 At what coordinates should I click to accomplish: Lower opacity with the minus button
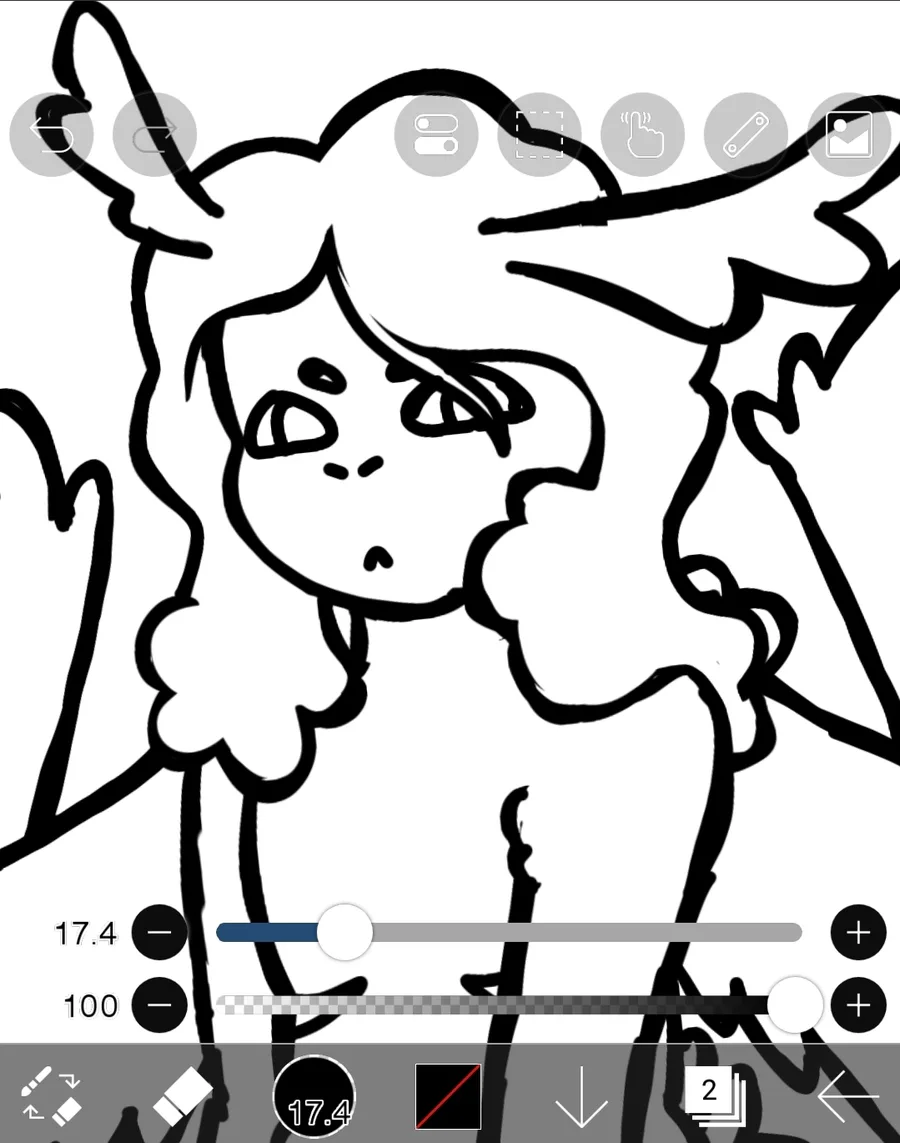pyautogui.click(x=159, y=1005)
